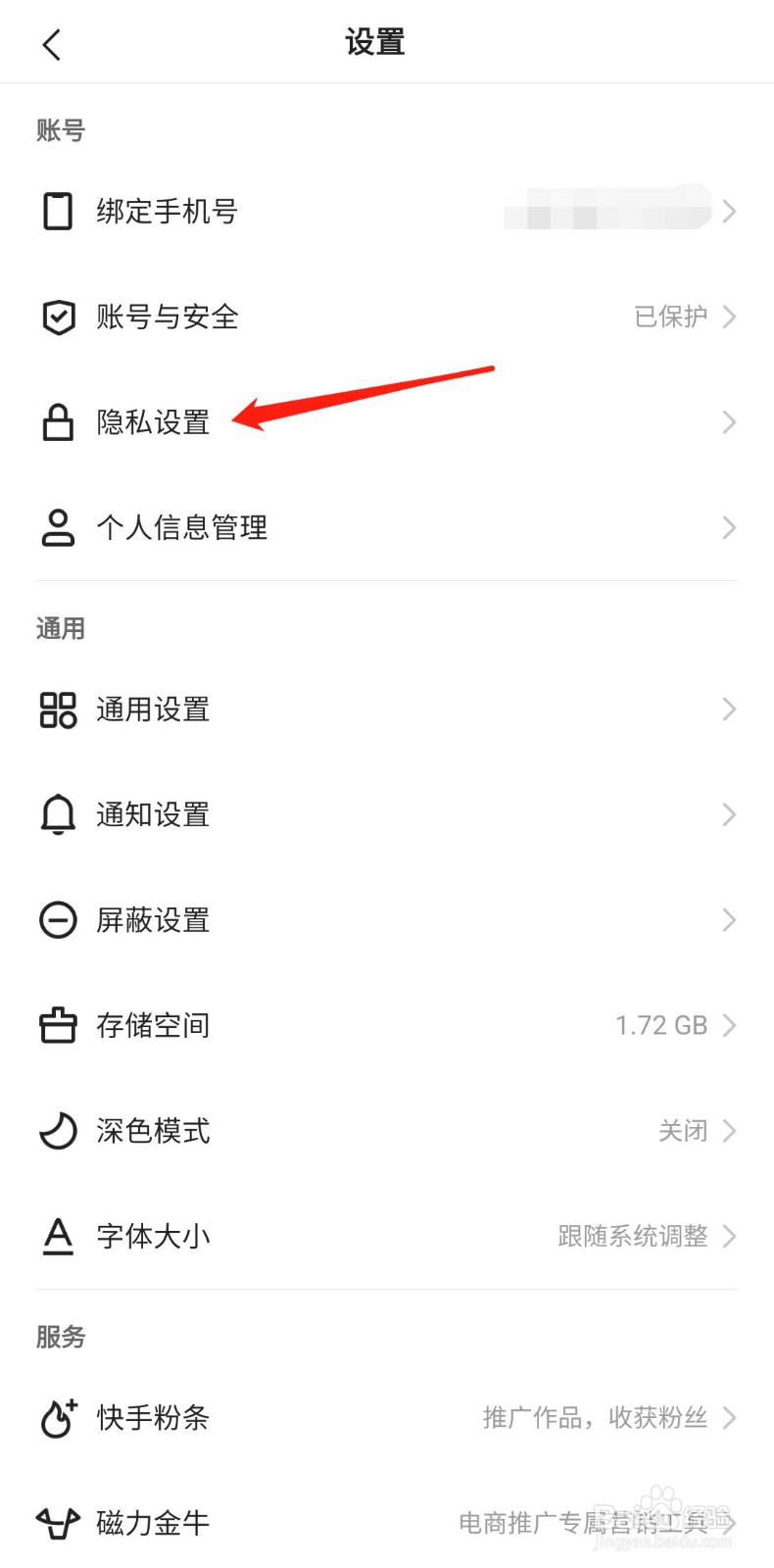This screenshot has height=1568, width=774.
Task: Expand the 通知设置 chevron
Action: coord(729,814)
